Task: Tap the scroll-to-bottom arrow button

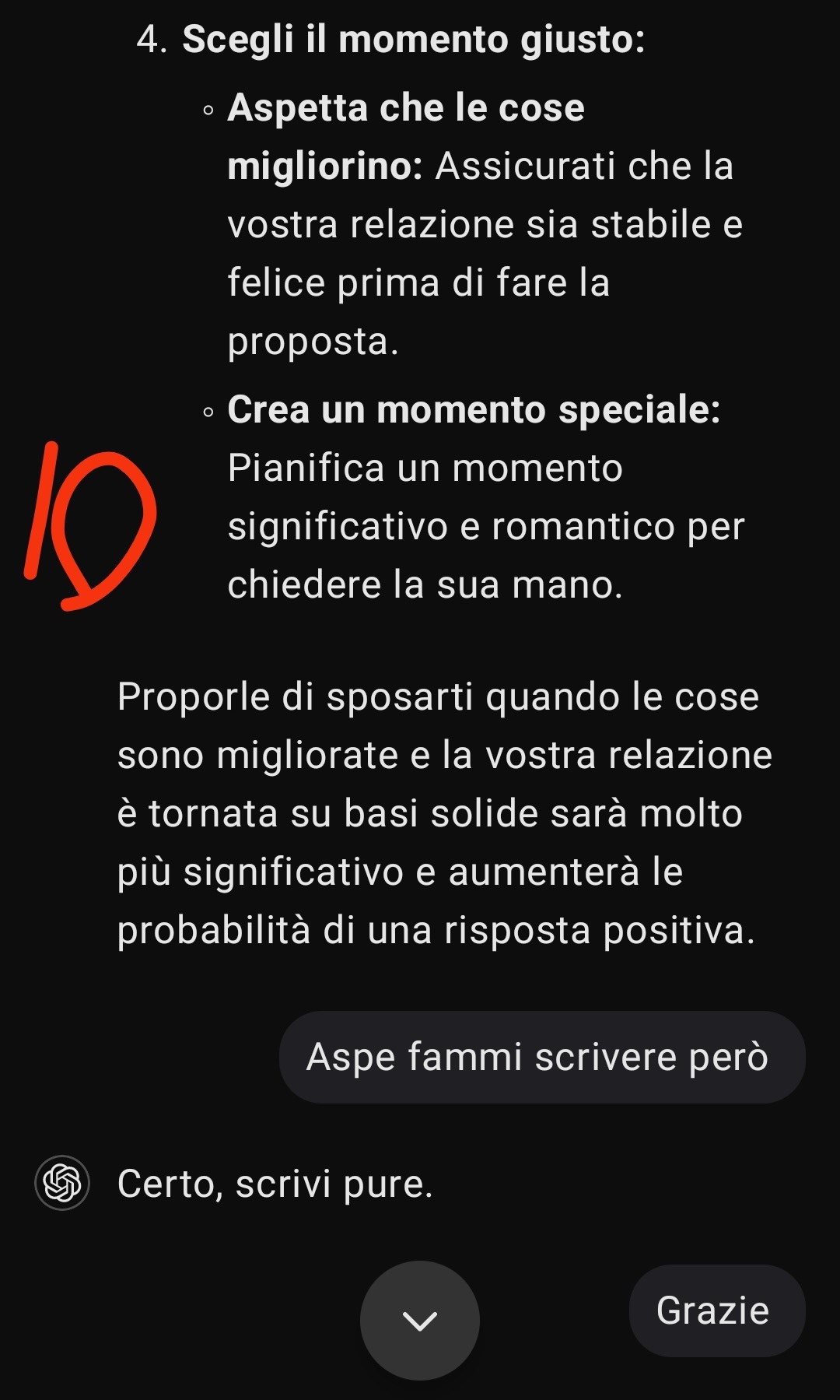Action: point(419,1320)
